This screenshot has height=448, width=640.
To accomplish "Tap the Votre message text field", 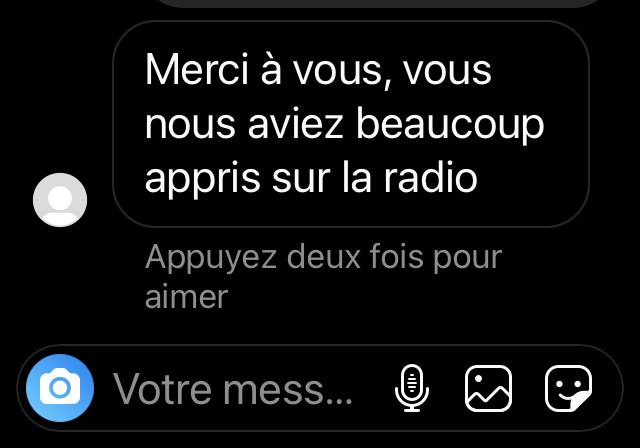I will pyautogui.click(x=233, y=388).
